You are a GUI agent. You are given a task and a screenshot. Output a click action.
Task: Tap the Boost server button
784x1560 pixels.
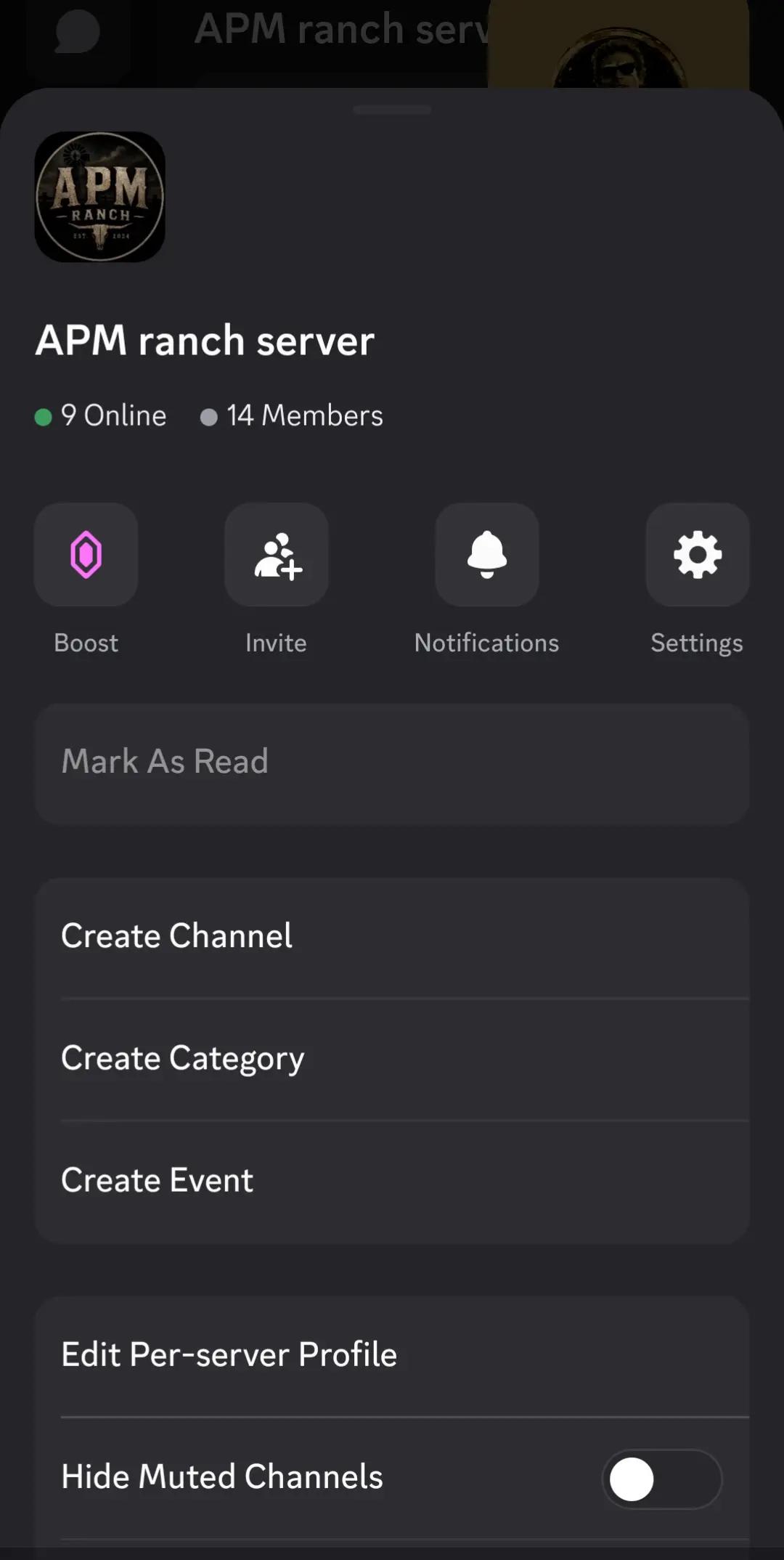click(86, 555)
